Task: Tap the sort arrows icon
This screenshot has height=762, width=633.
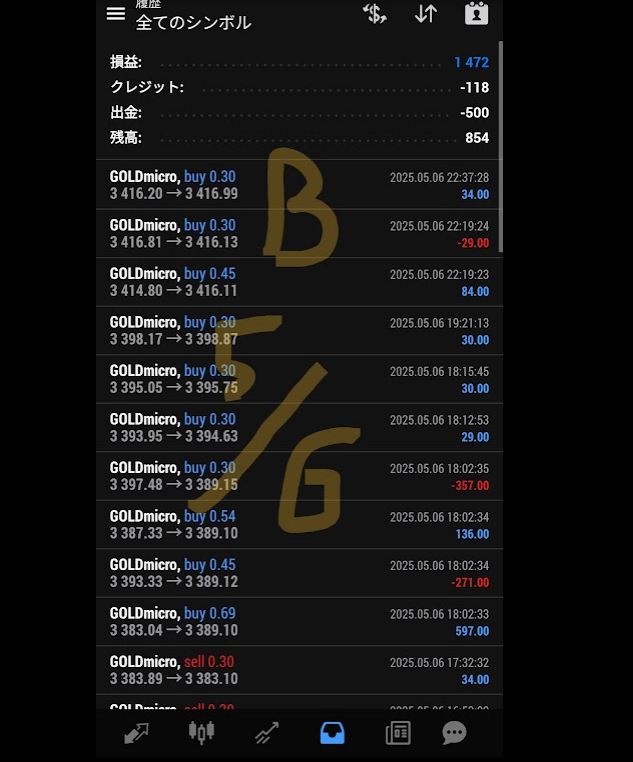Action: point(426,14)
